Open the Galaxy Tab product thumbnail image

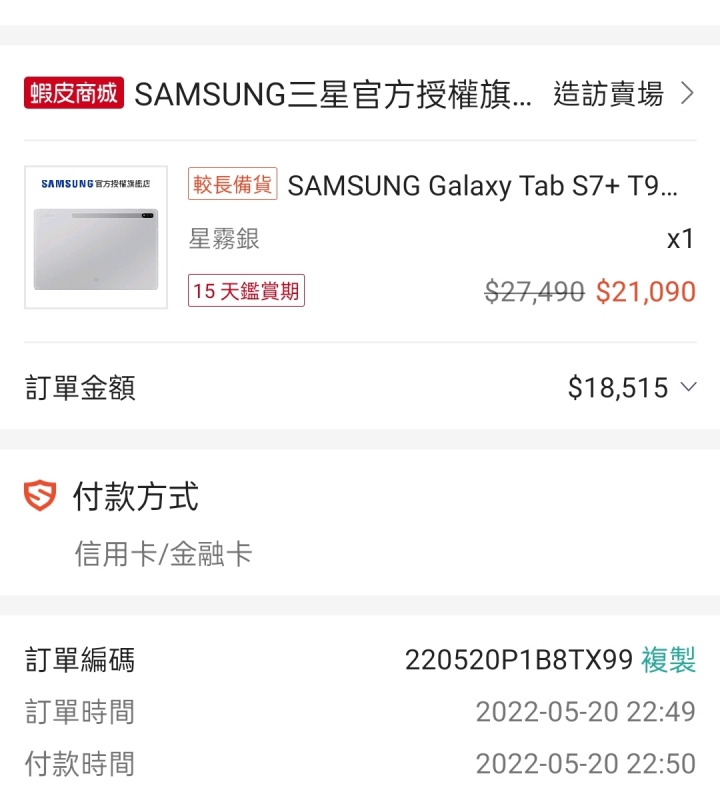click(x=96, y=238)
